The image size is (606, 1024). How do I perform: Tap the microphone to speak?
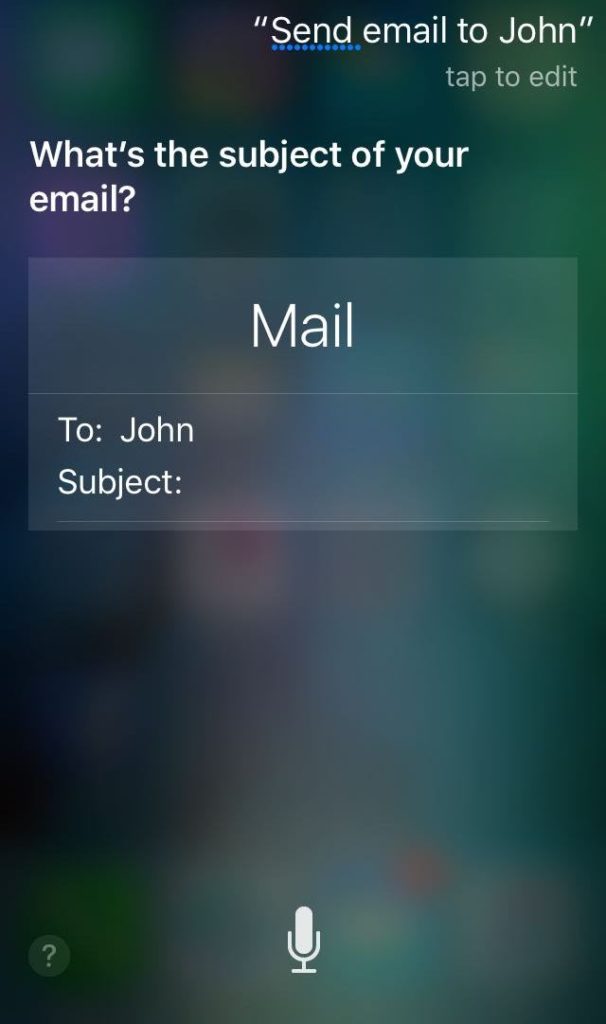click(x=302, y=939)
